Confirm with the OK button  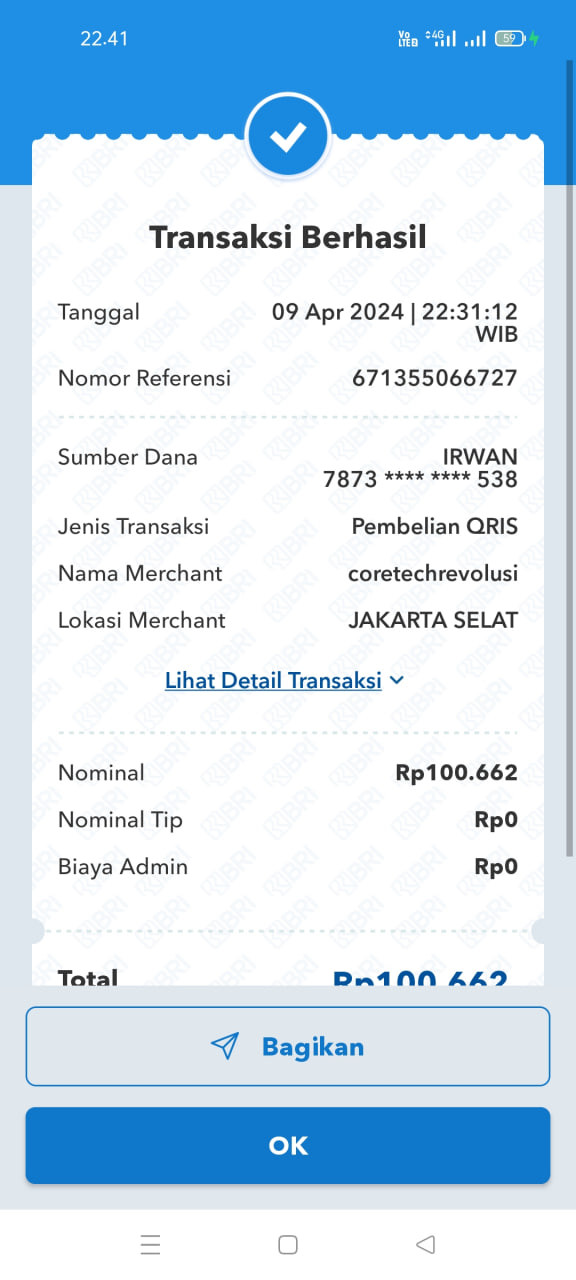click(288, 1146)
